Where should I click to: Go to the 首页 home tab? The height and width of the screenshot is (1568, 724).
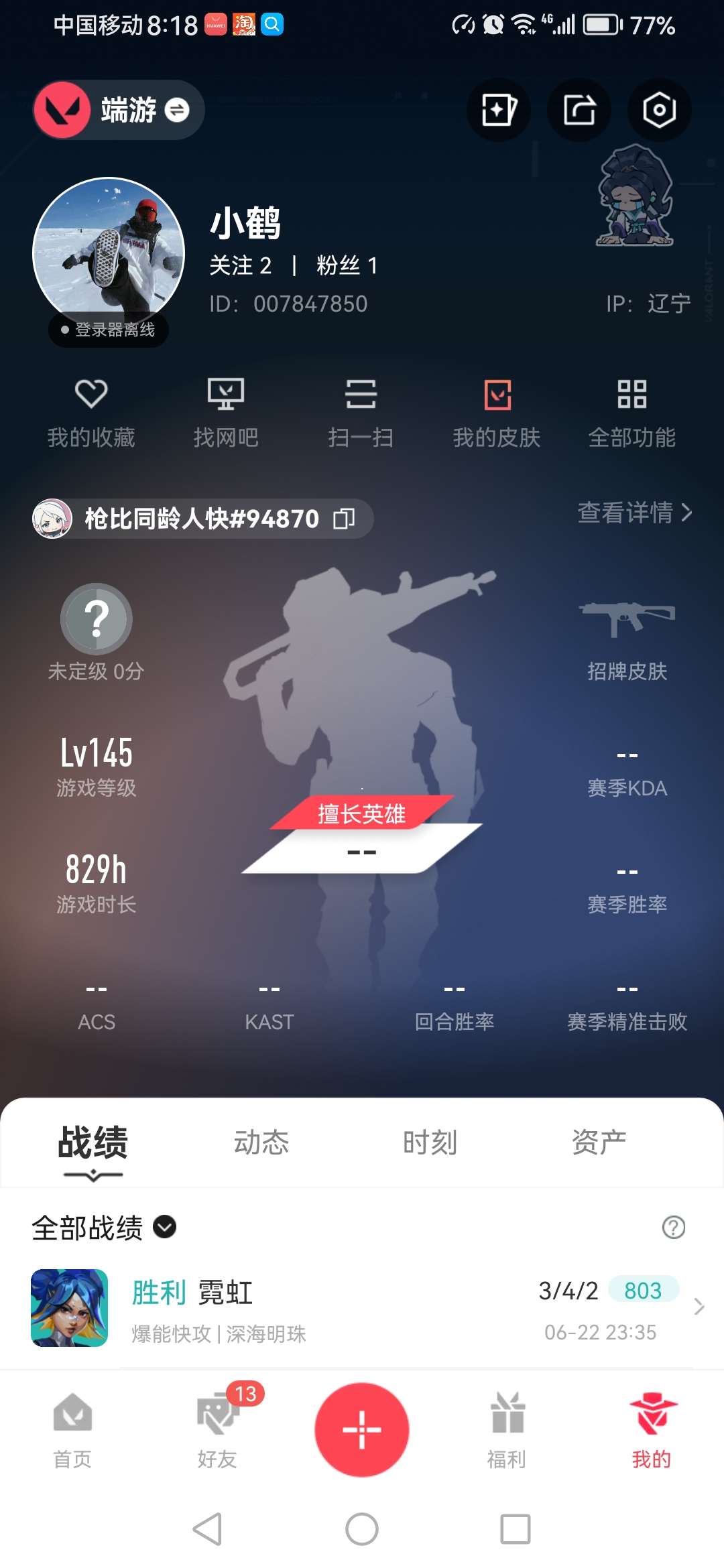point(72,1429)
